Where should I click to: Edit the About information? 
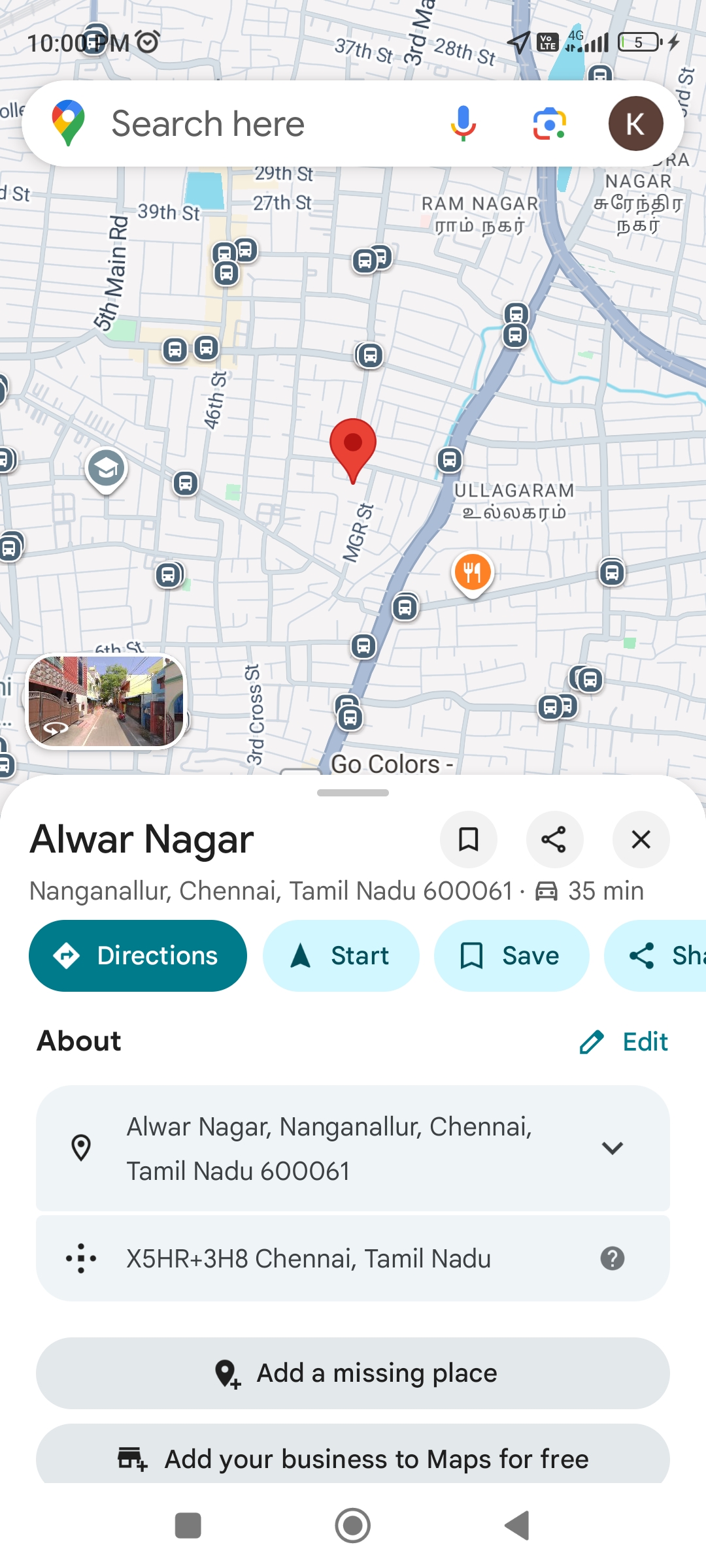pos(624,1041)
